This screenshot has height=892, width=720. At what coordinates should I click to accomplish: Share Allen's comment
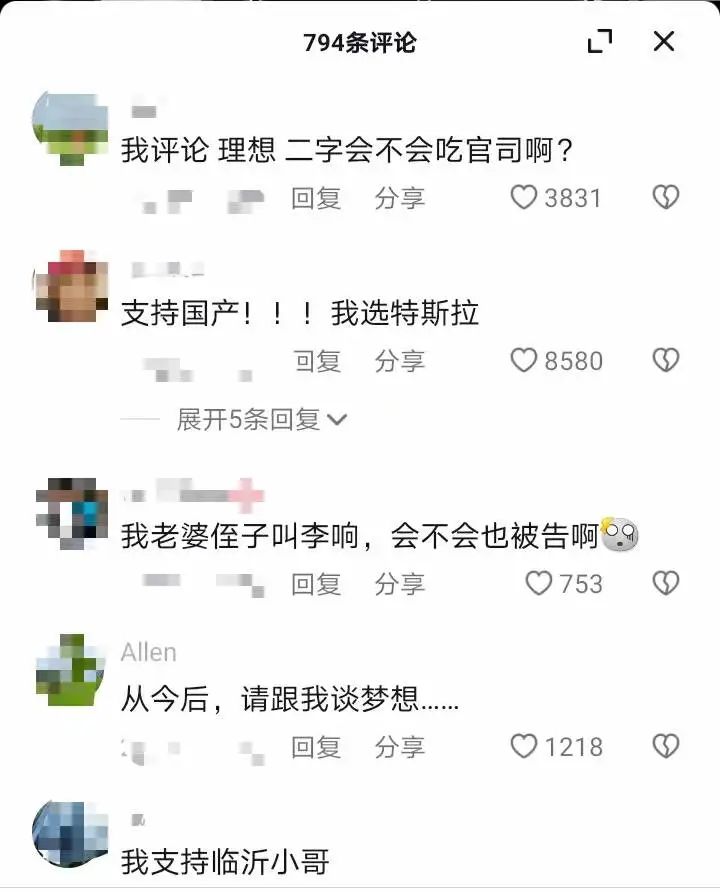(400, 747)
